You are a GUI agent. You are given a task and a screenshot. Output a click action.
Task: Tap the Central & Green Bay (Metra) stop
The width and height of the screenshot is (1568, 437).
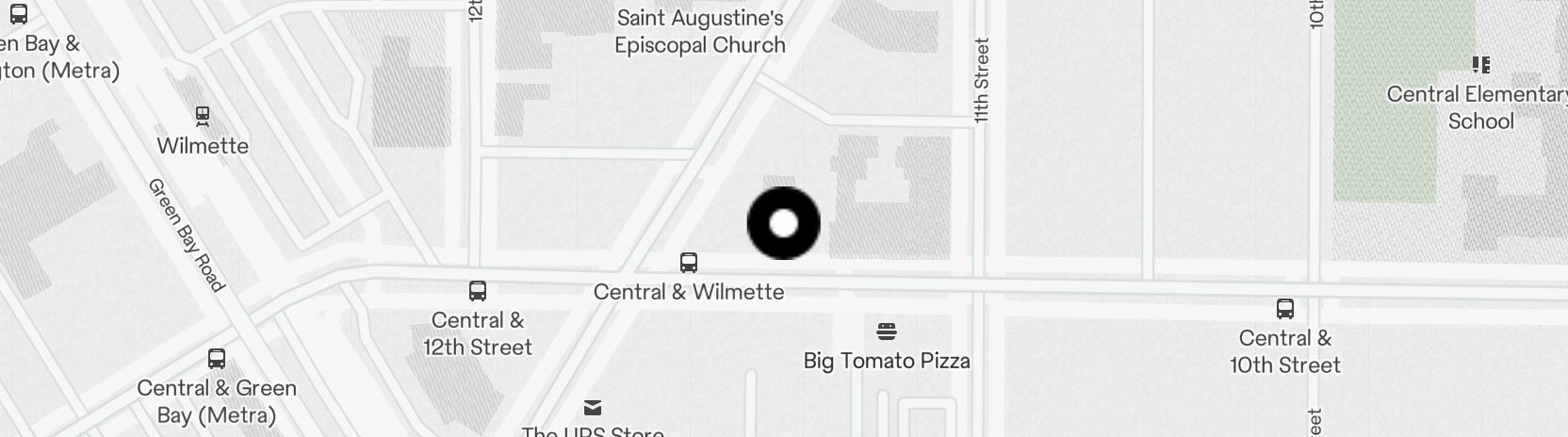[x=217, y=359]
